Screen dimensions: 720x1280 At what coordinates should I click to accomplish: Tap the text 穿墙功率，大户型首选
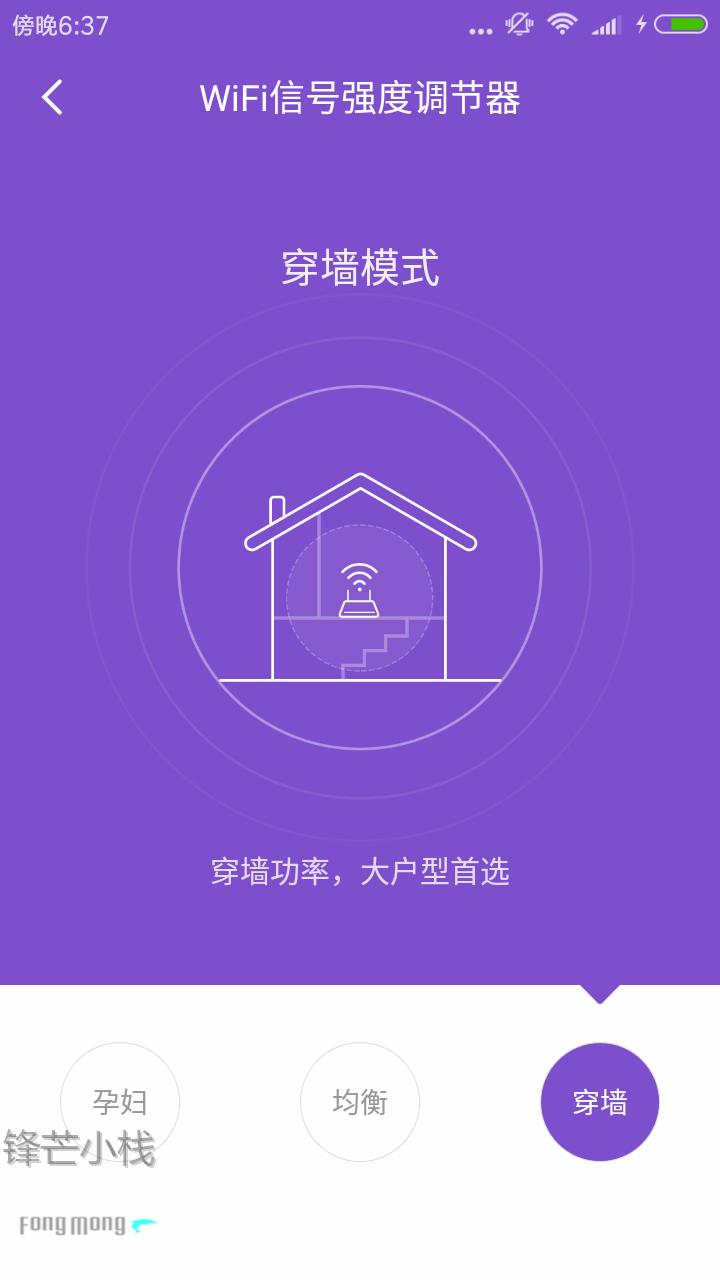(x=360, y=872)
